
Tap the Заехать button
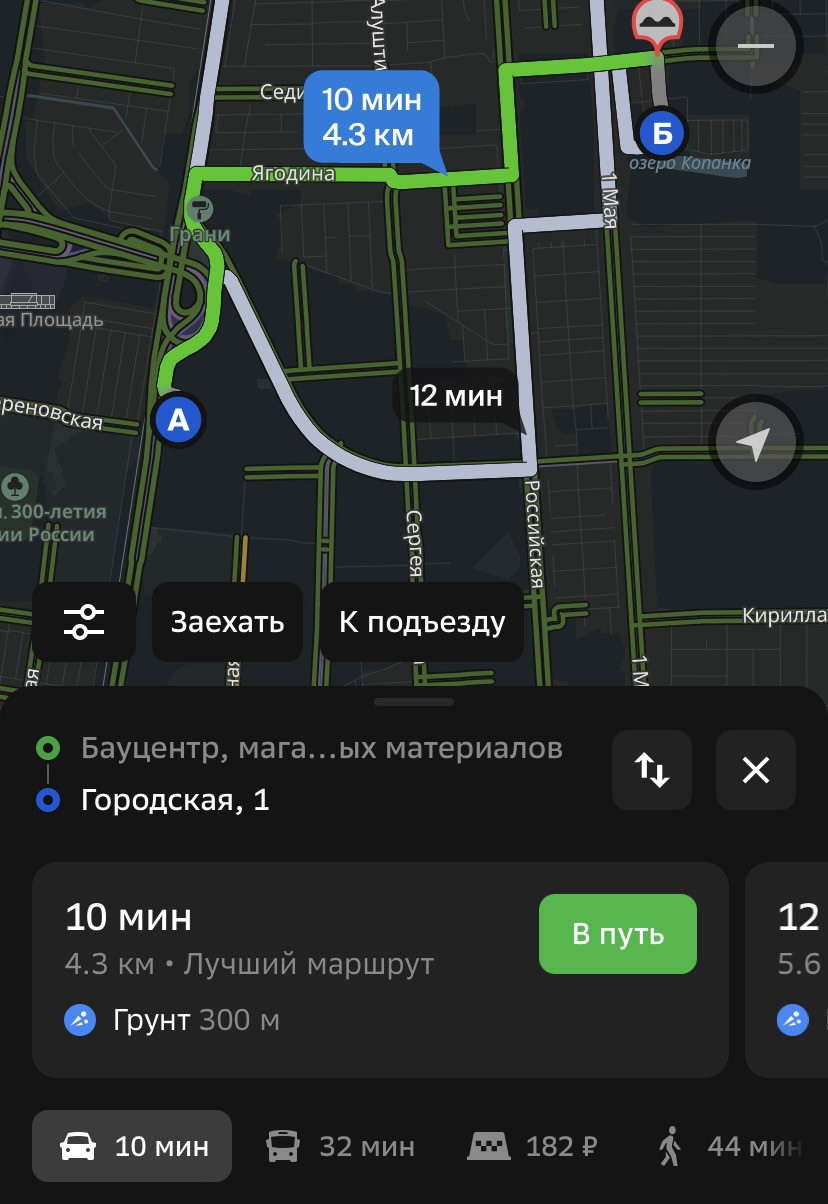point(227,622)
